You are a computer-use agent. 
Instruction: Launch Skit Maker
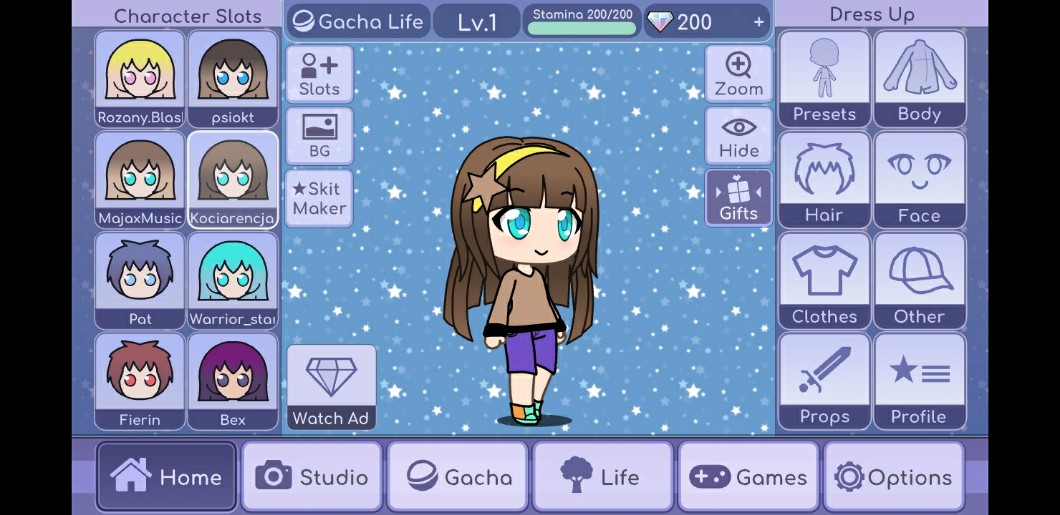319,198
